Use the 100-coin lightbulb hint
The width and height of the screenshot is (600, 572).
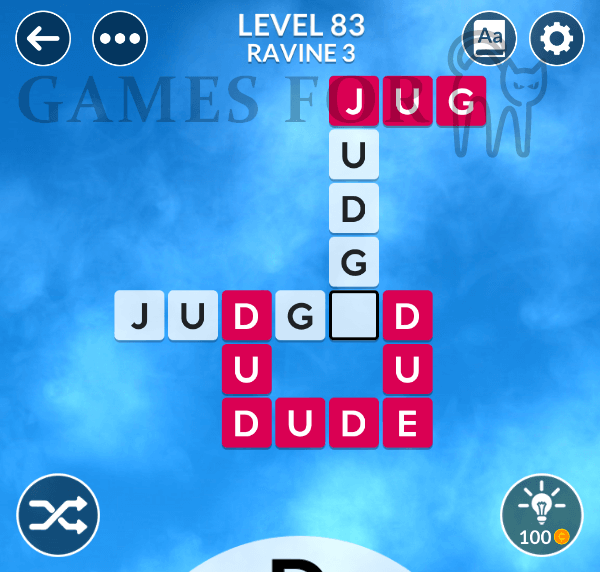coord(541,515)
